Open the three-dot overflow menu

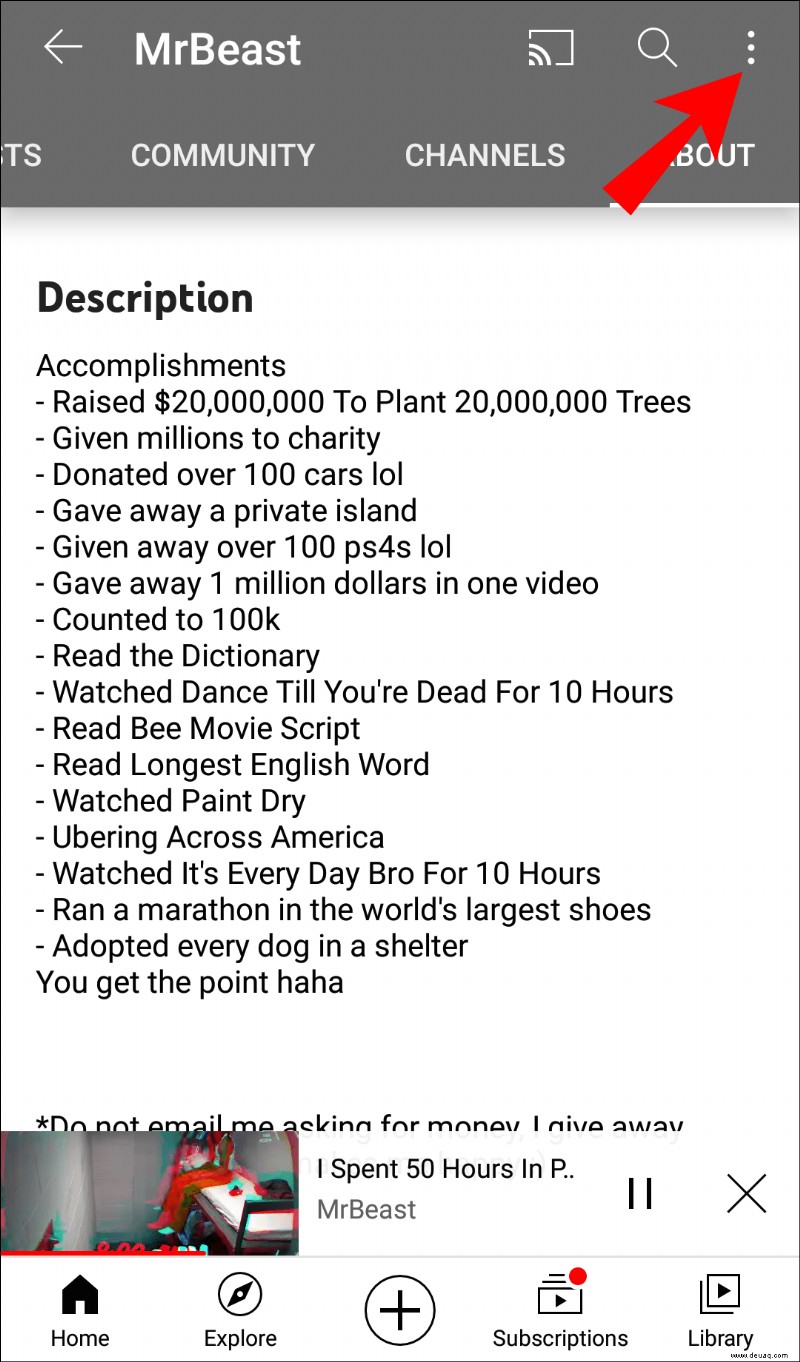tap(750, 48)
